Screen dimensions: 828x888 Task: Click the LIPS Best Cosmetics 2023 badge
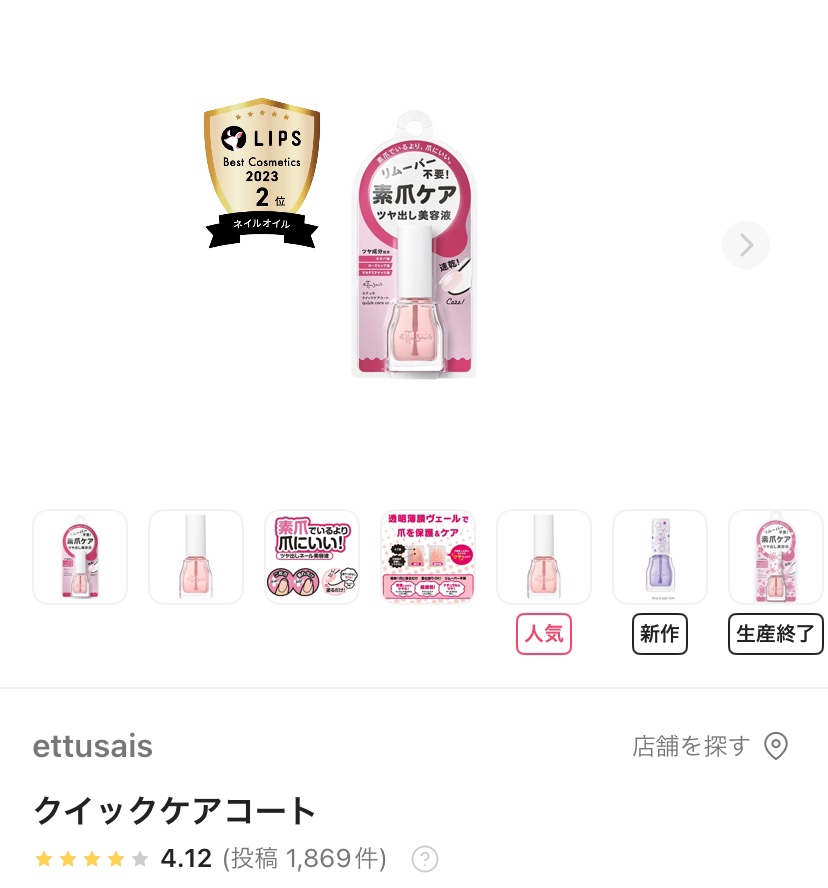(x=261, y=170)
